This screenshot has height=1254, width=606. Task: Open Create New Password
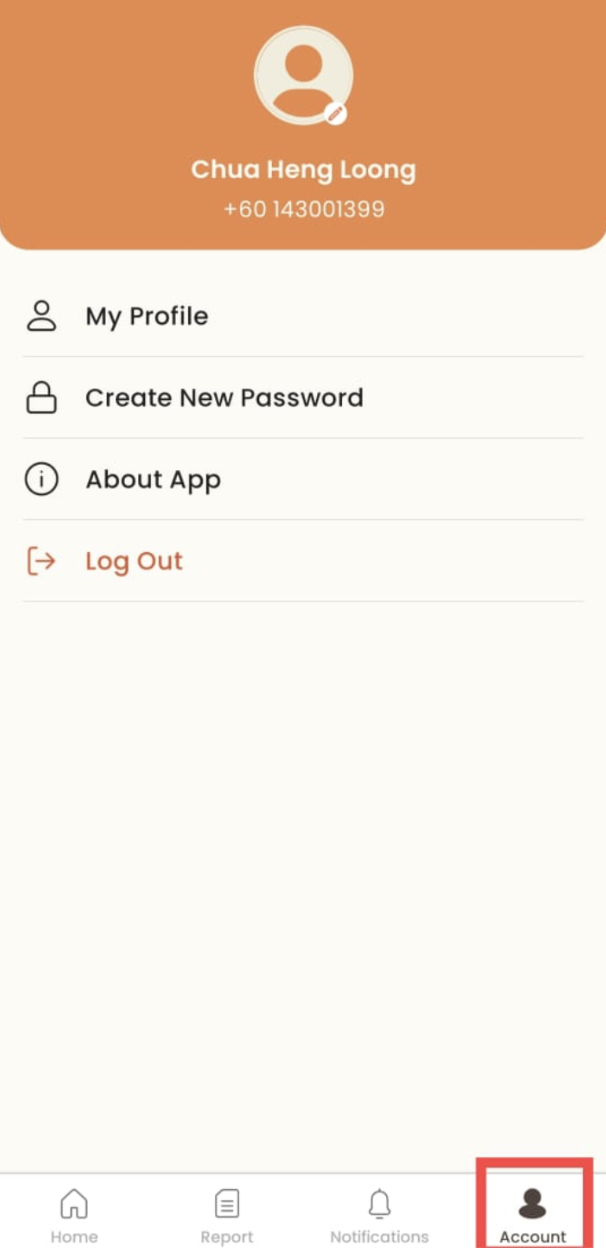click(x=223, y=398)
